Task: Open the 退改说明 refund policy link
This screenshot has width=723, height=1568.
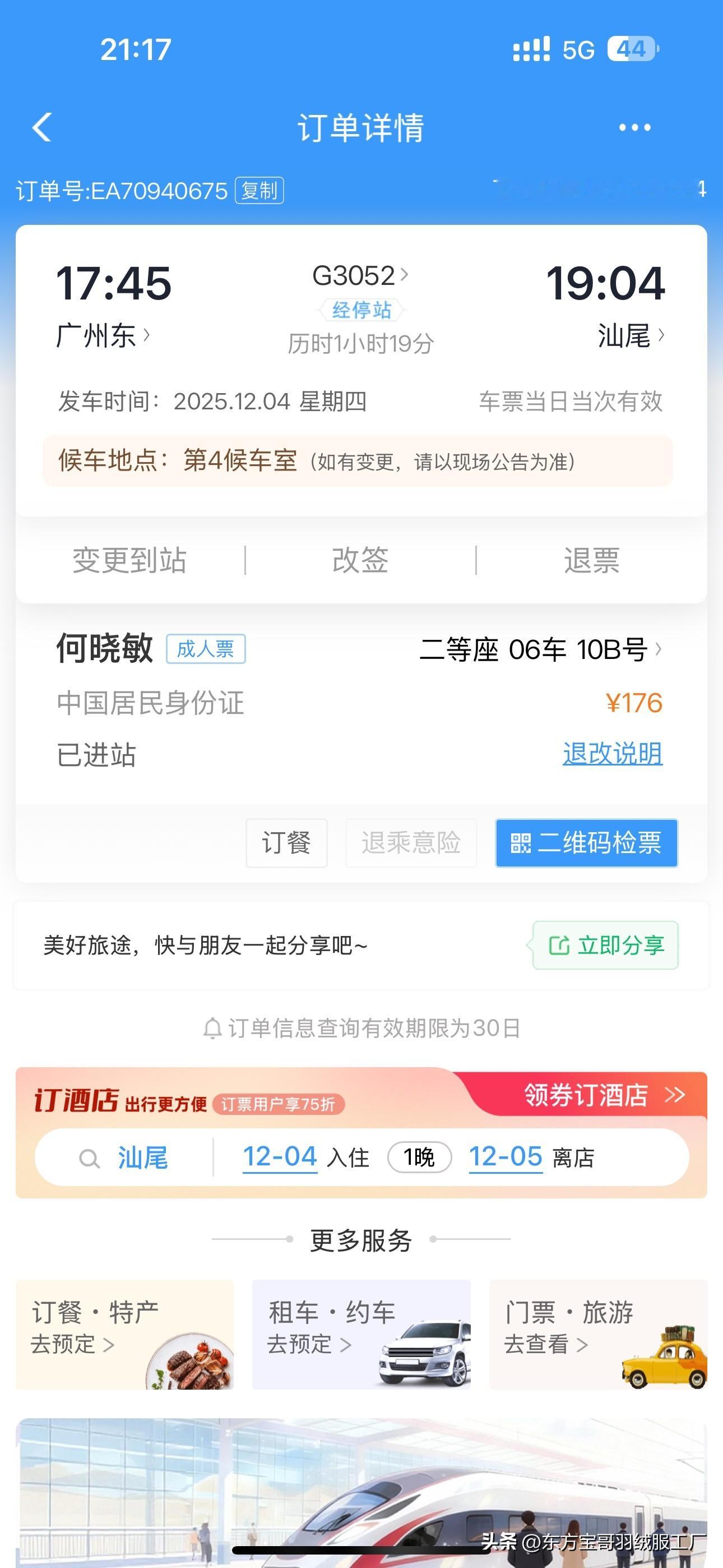Action: pyautogui.click(x=613, y=753)
